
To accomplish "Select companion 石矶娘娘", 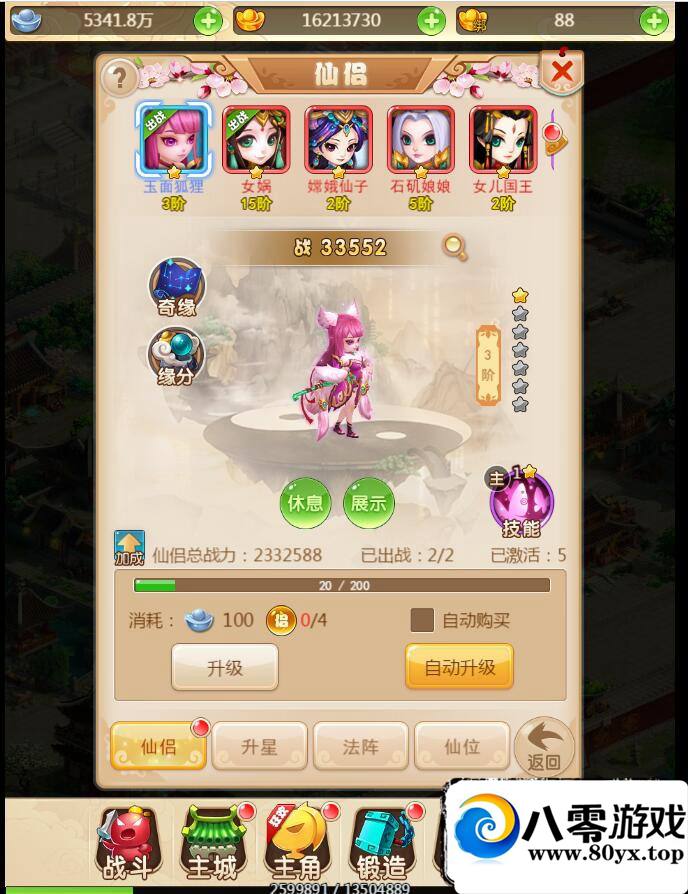I will pyautogui.click(x=421, y=138).
